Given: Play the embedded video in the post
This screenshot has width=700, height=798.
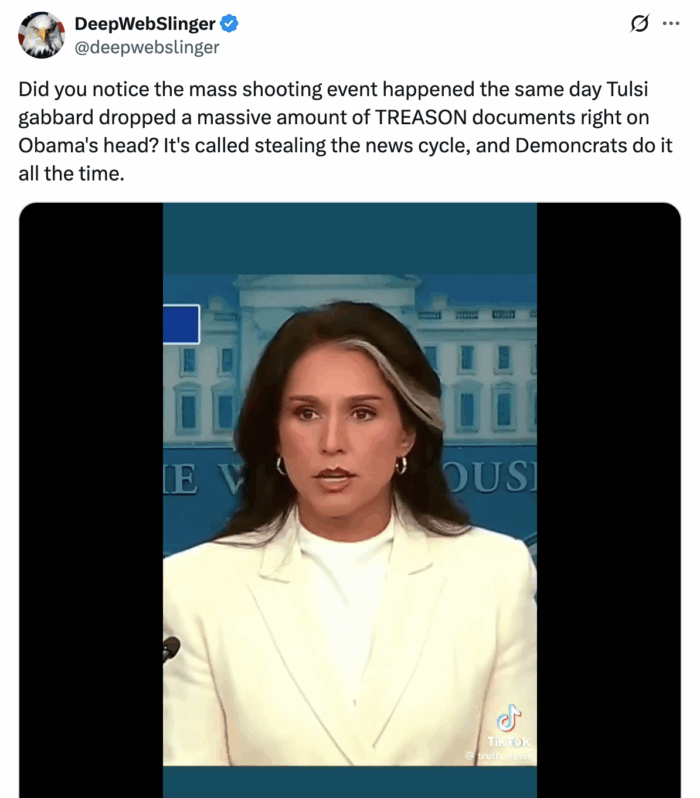Looking at the screenshot, I should [350, 498].
